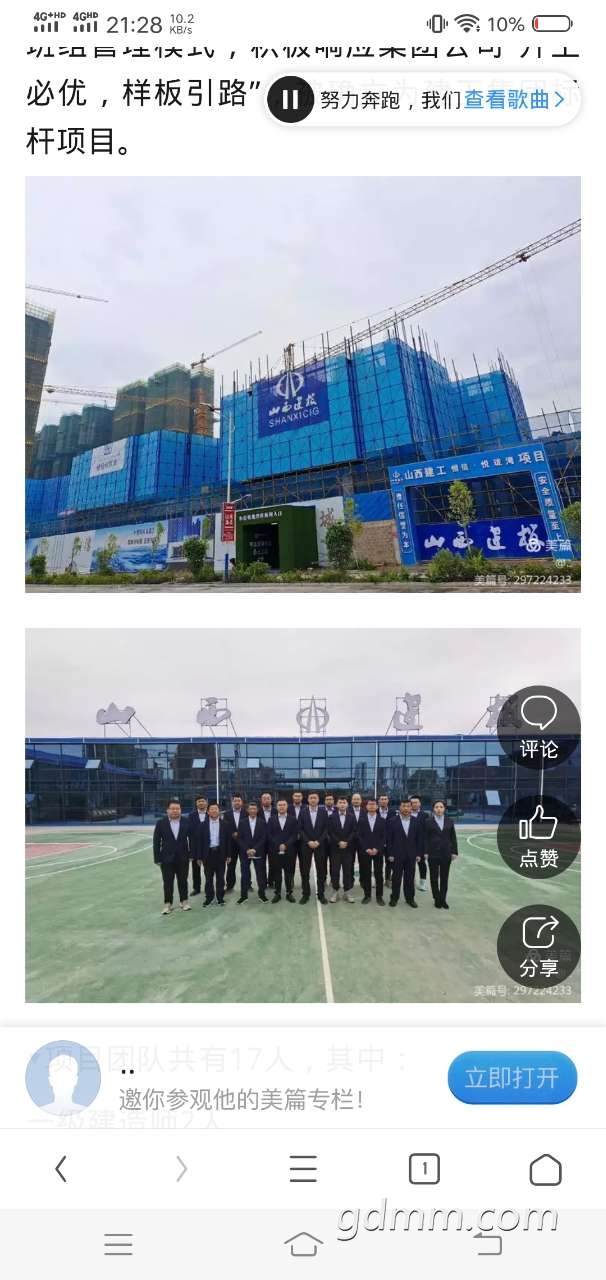The width and height of the screenshot is (606, 1280).
Task: Tap the 立即打开 button
Action: (x=512, y=1078)
